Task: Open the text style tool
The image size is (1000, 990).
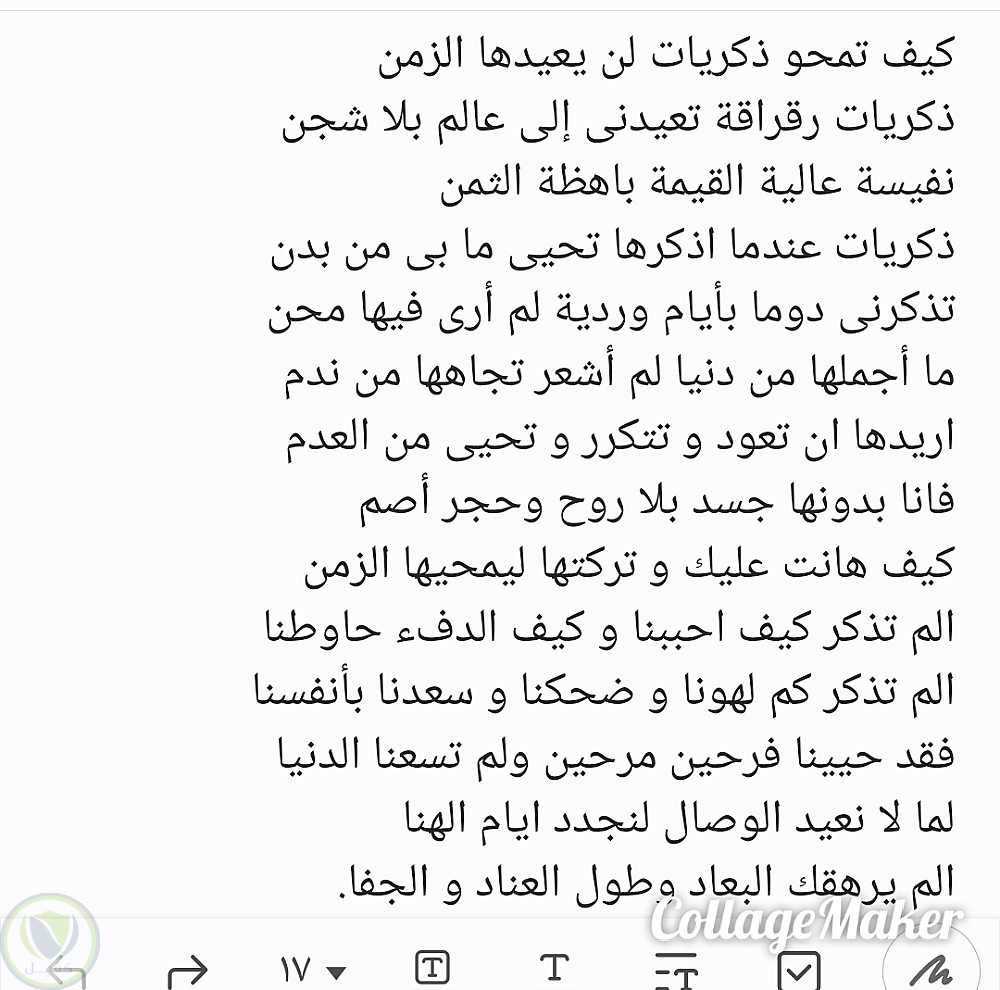Action: [x=554, y=968]
